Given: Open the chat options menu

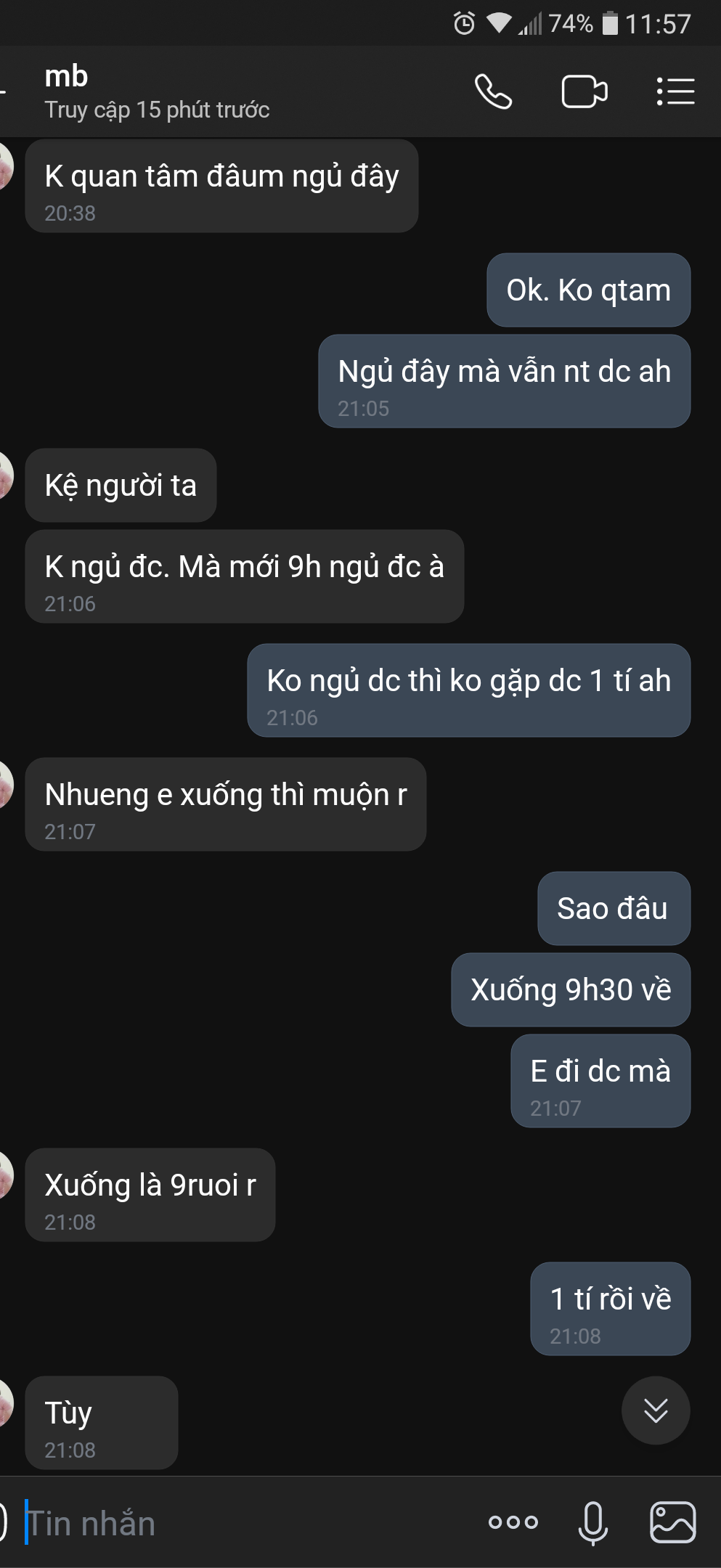Looking at the screenshot, I should click(x=675, y=91).
